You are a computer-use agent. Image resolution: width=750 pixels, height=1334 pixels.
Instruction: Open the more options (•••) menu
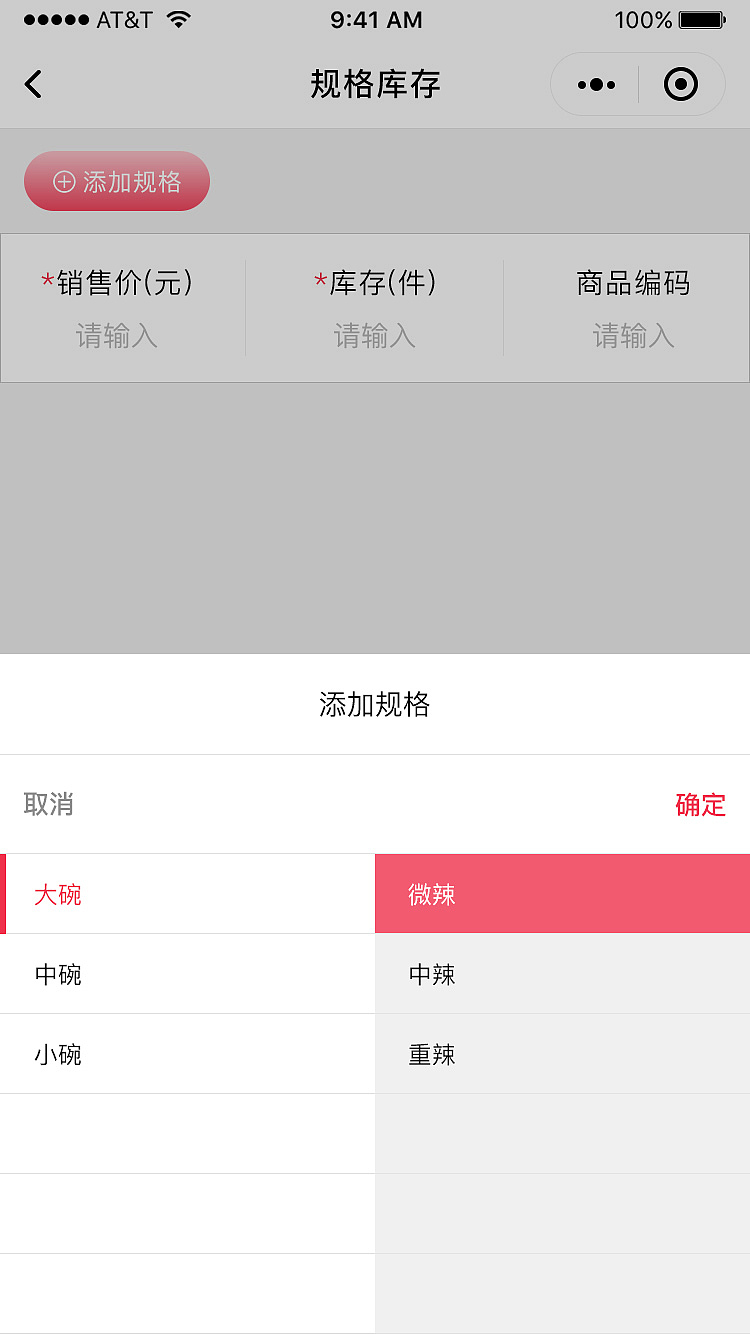594,84
